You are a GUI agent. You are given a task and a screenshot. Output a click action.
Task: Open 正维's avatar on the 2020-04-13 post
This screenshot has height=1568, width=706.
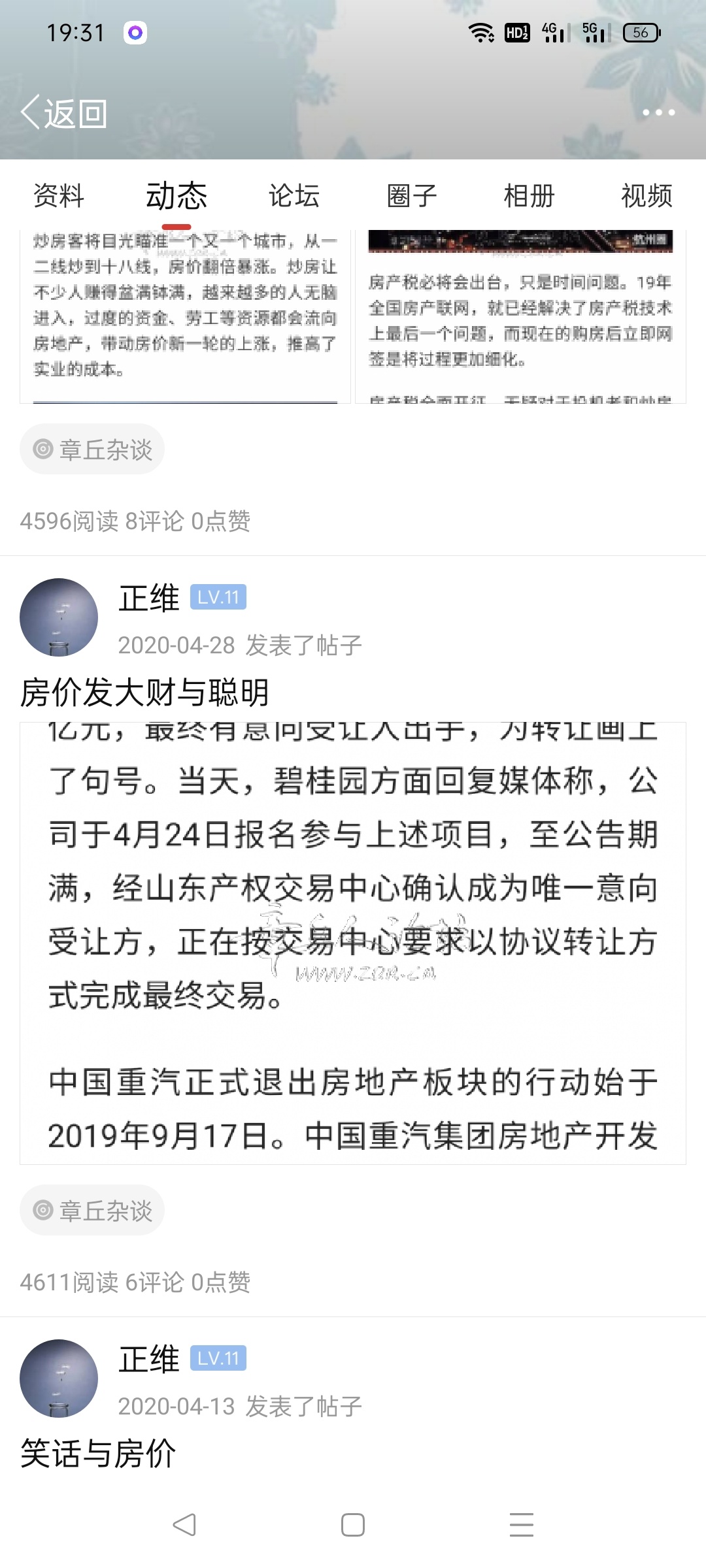[59, 1378]
